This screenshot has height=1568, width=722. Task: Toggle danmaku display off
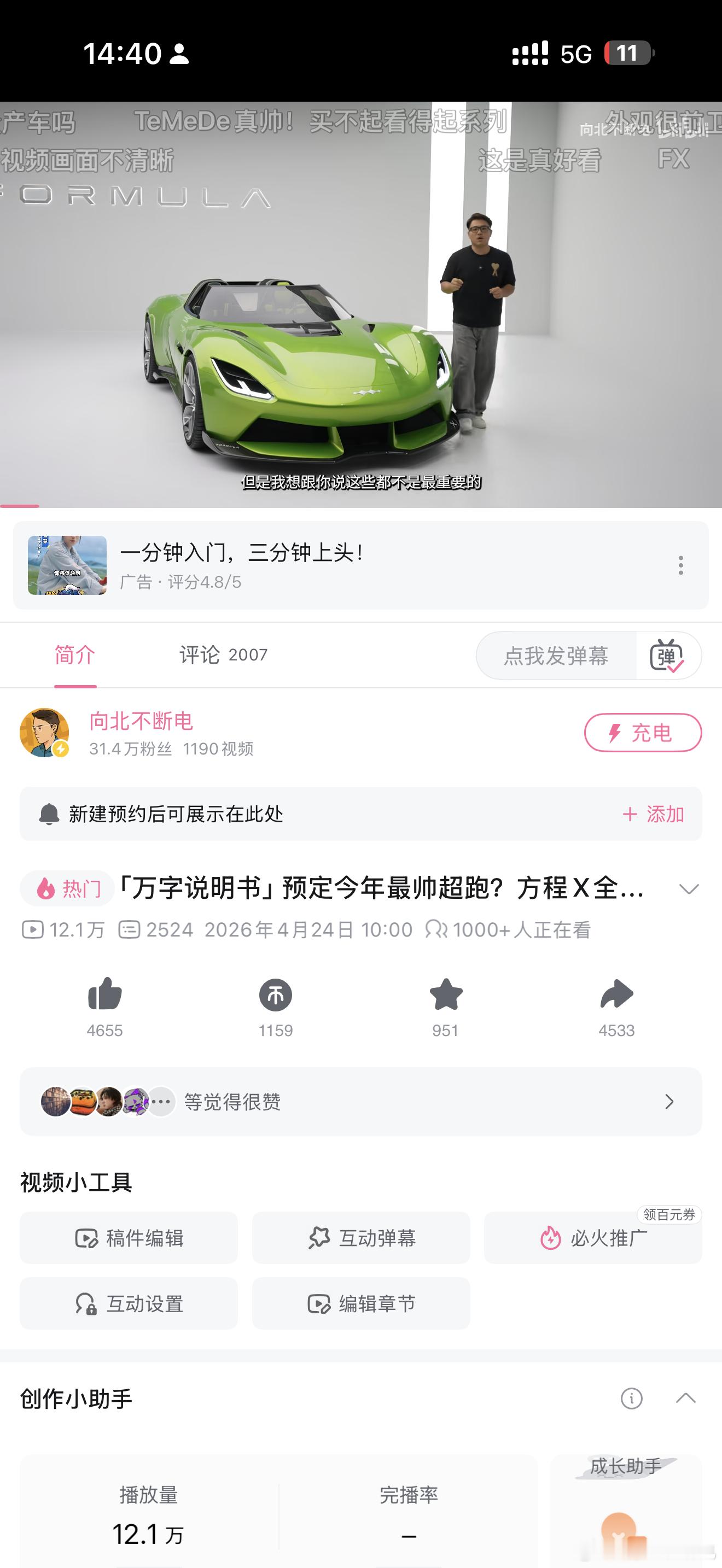pyautogui.click(x=667, y=656)
